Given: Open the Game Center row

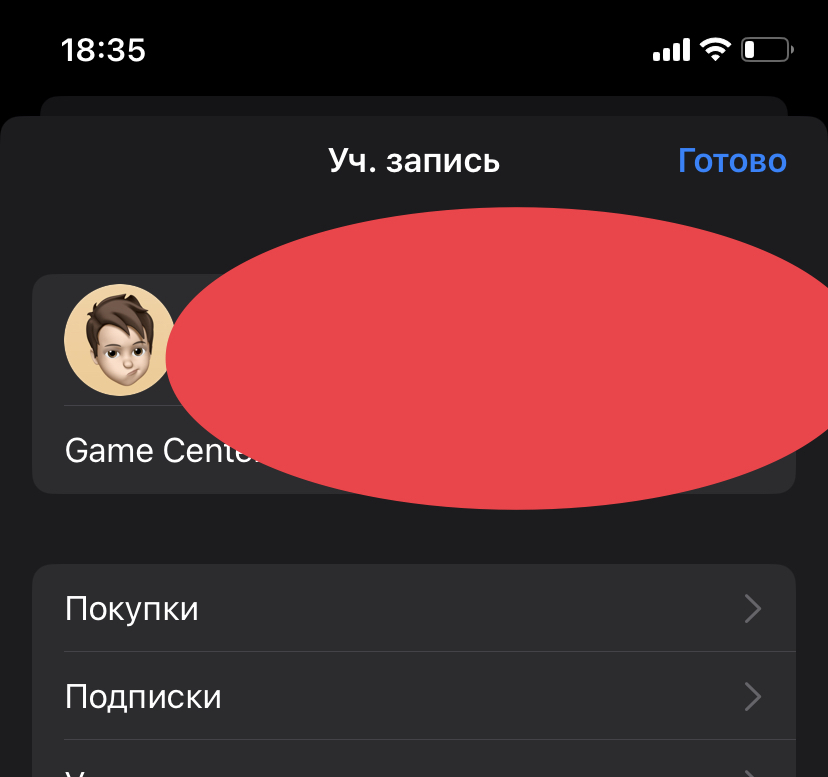Looking at the screenshot, I should click(x=160, y=451).
